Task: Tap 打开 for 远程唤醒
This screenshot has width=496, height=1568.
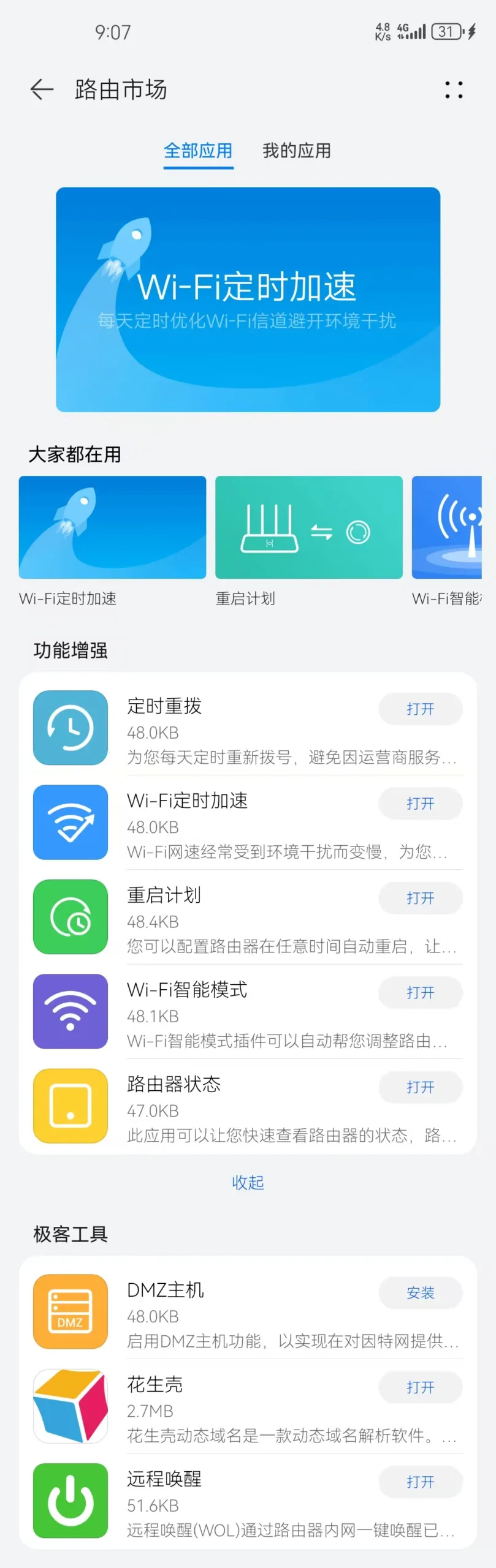Action: click(420, 1482)
